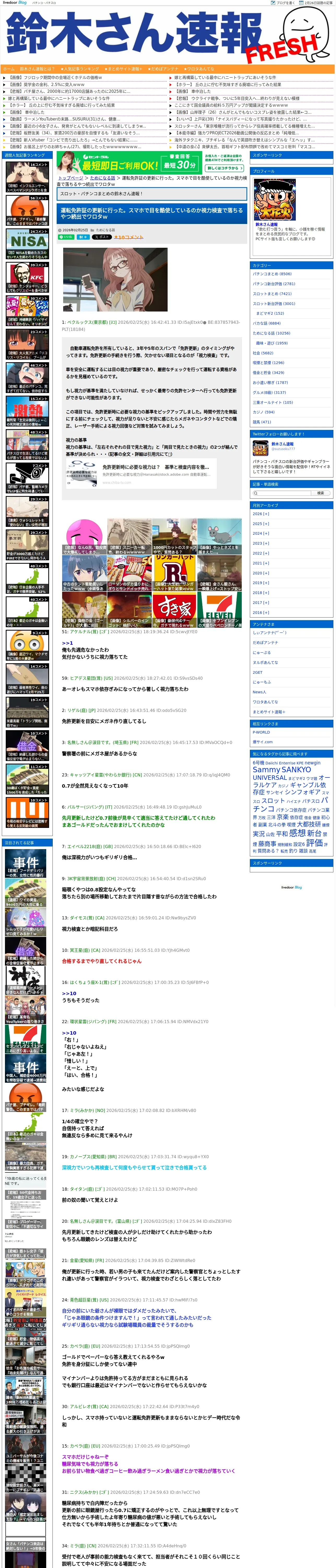Screen dimensions: 336x1568
Task: Expand the 2026 monthly archive
Action: point(261,514)
